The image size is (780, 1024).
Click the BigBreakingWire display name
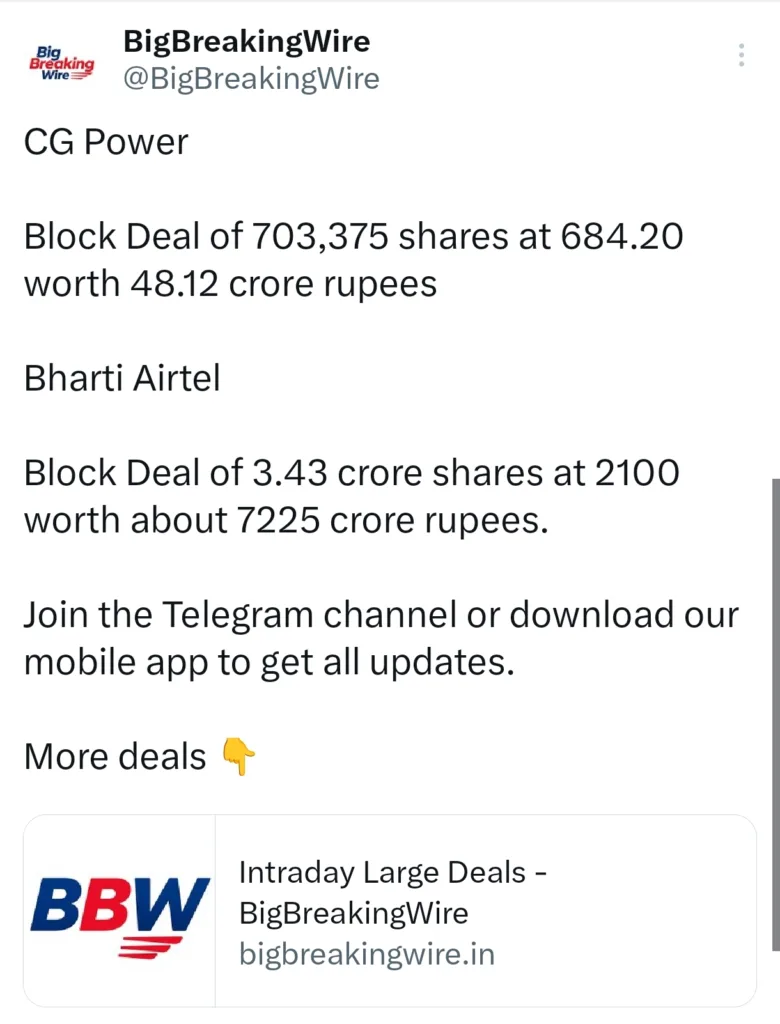[x=246, y=42]
